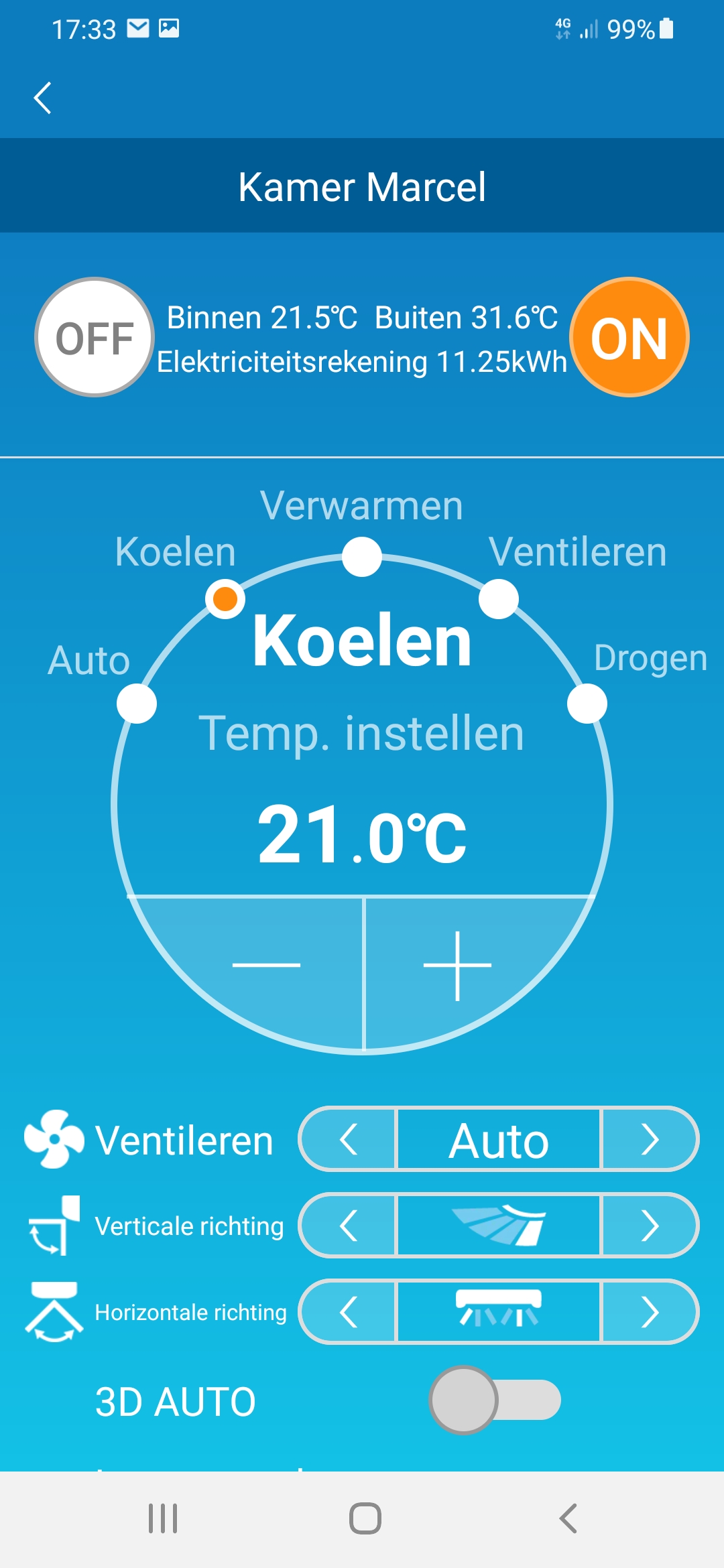This screenshot has height=1568, width=724.
Task: Next Horizontale richting option
Action: point(649,1312)
